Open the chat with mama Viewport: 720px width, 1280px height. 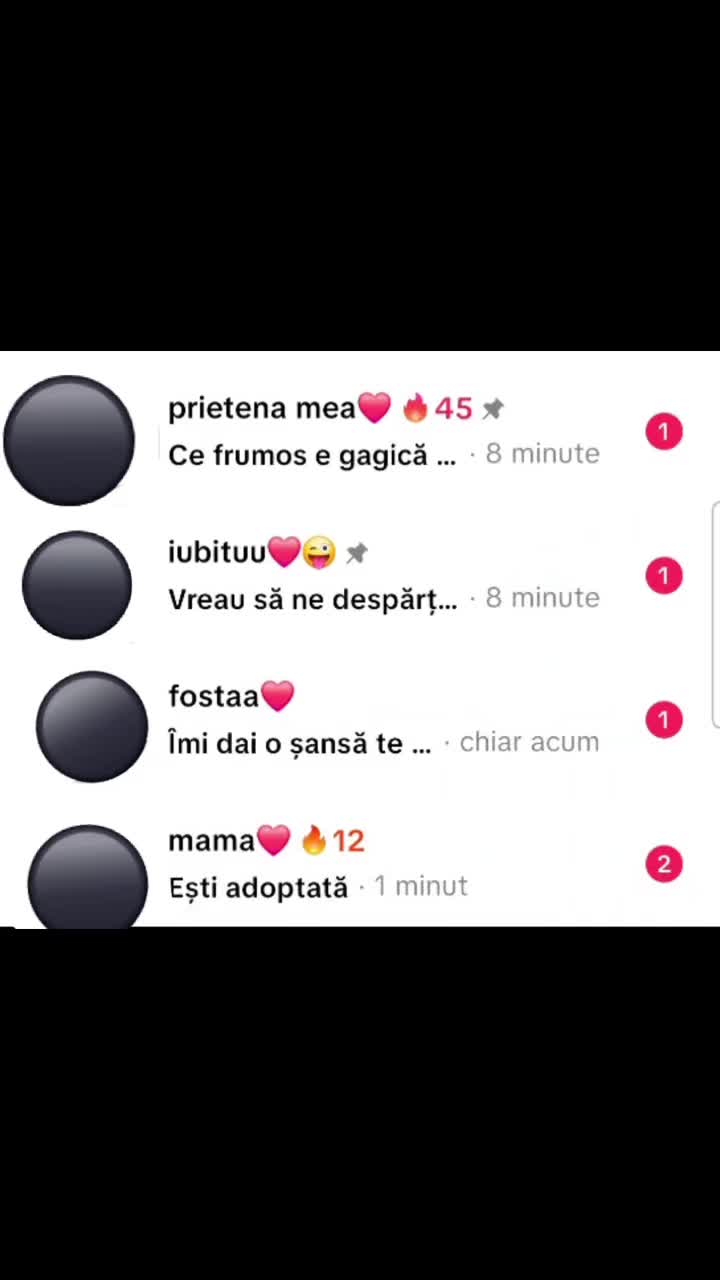coord(360,864)
